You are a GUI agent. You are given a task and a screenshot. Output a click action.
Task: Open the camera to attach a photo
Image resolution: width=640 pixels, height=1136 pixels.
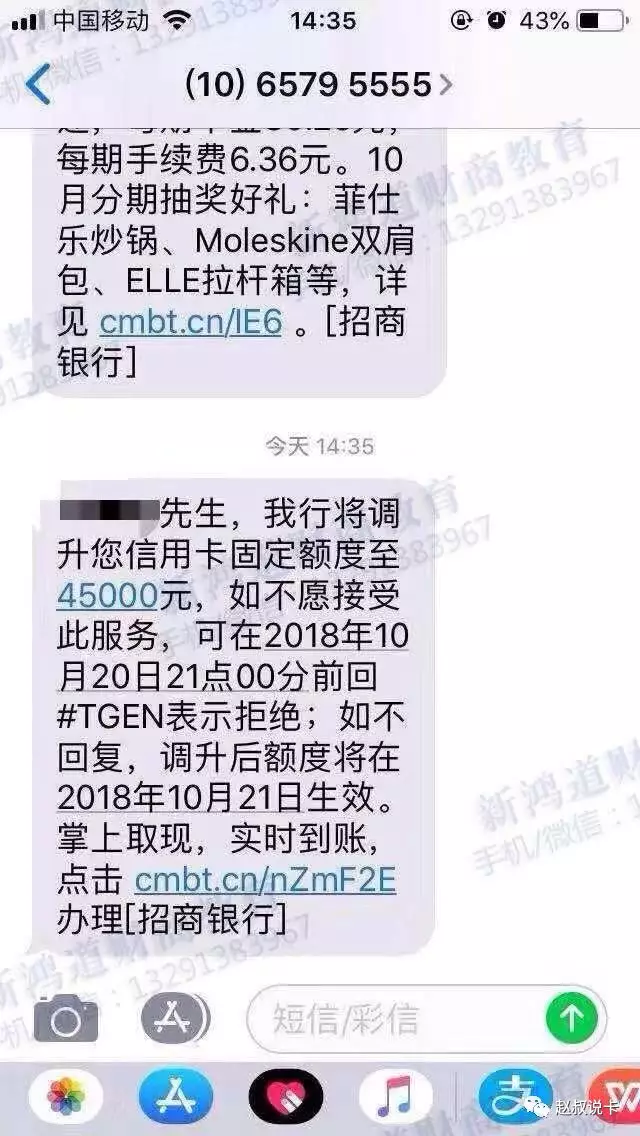point(66,1019)
